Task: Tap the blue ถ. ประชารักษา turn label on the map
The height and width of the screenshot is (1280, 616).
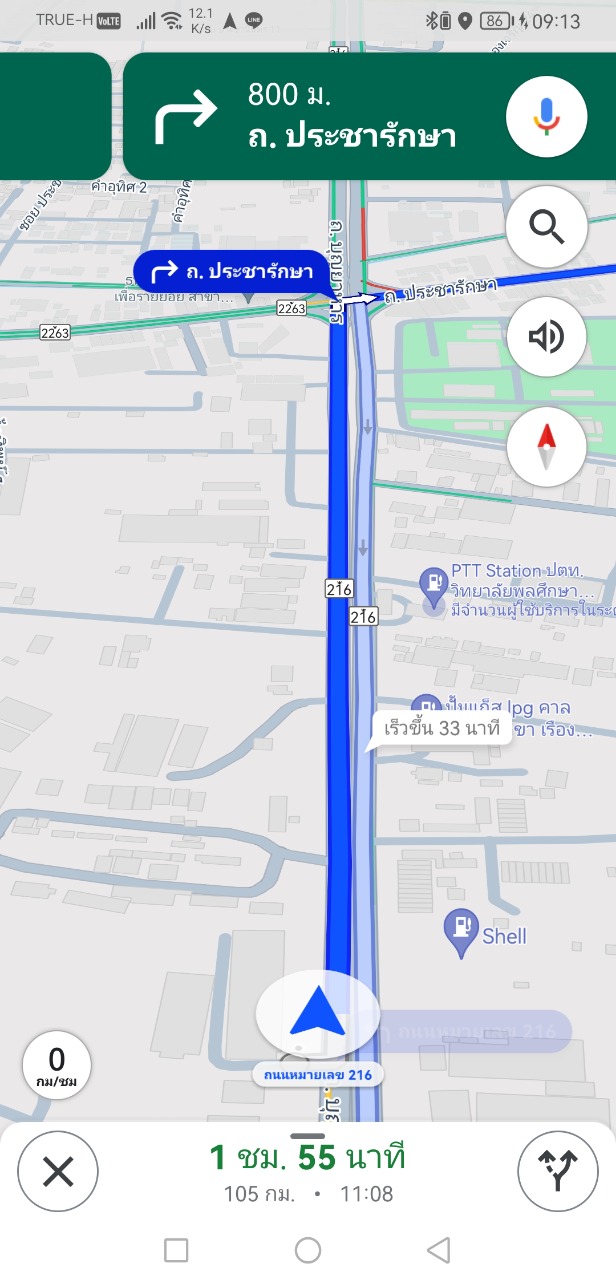Action: coord(230,271)
